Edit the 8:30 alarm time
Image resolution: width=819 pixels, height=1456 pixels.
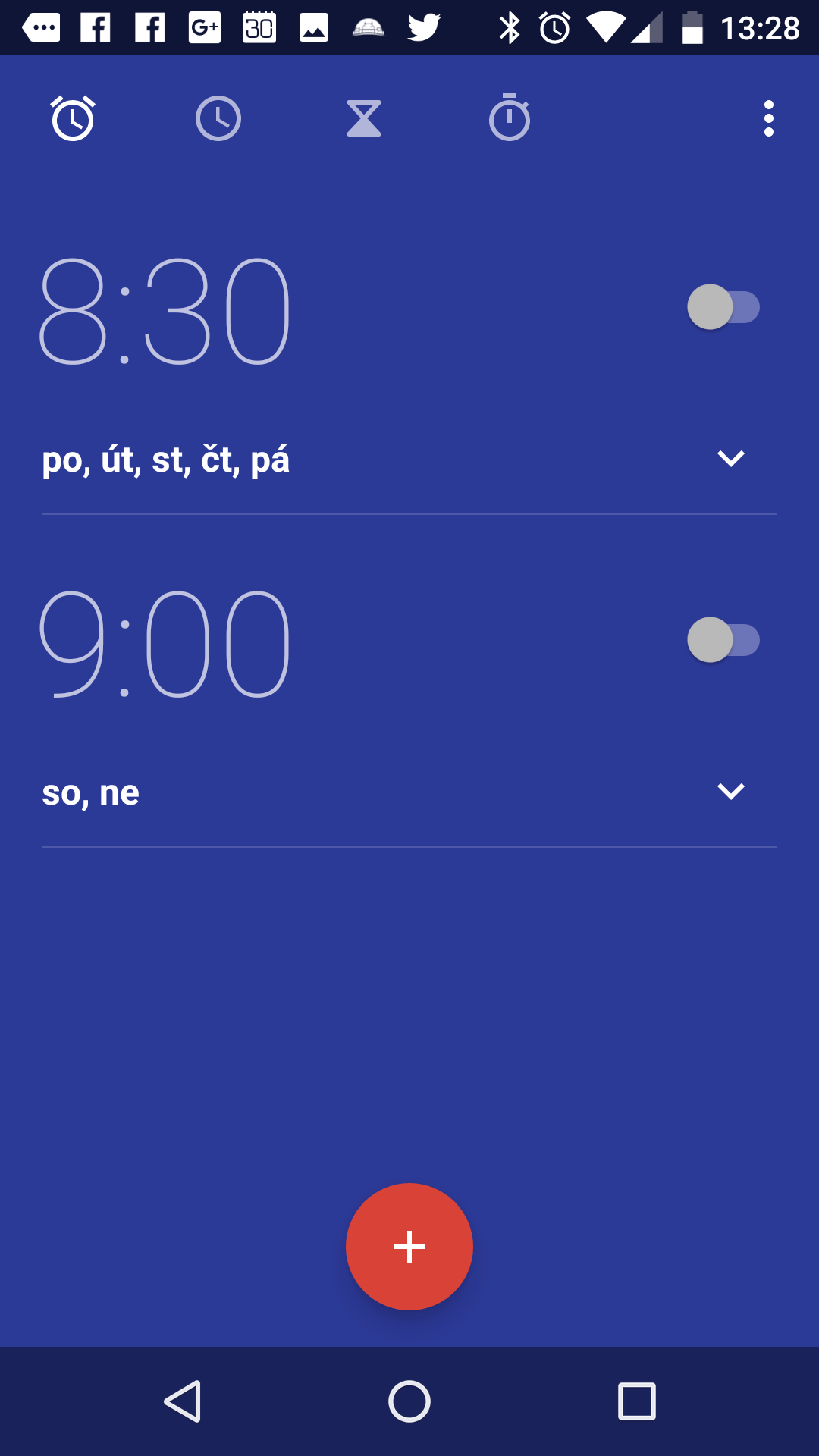pos(165,311)
